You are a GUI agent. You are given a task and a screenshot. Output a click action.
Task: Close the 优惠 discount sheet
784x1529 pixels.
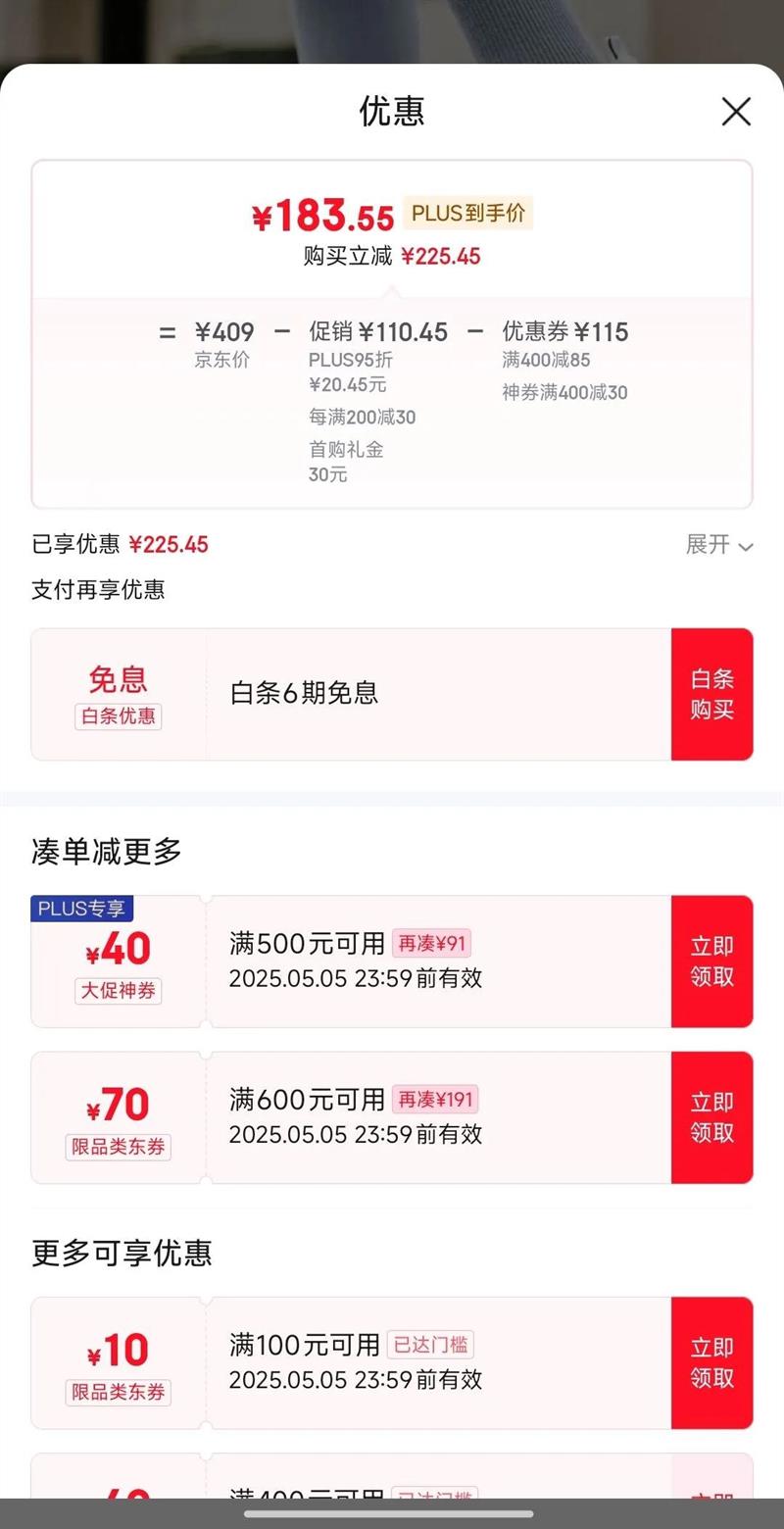click(x=736, y=112)
